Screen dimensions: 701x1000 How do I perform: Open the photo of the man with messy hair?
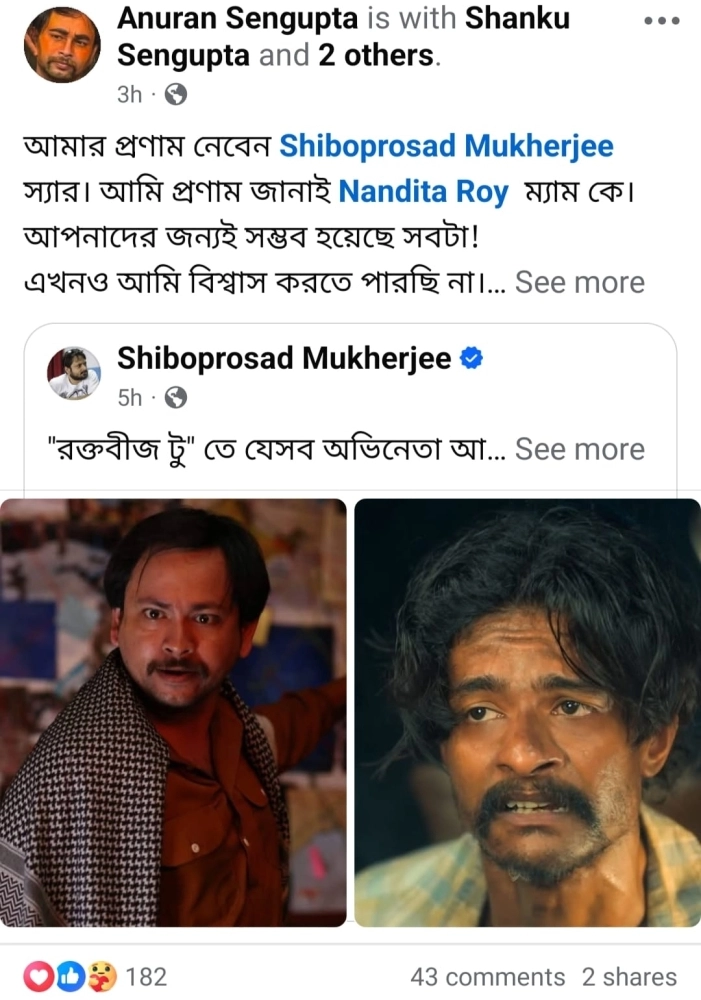(528, 712)
